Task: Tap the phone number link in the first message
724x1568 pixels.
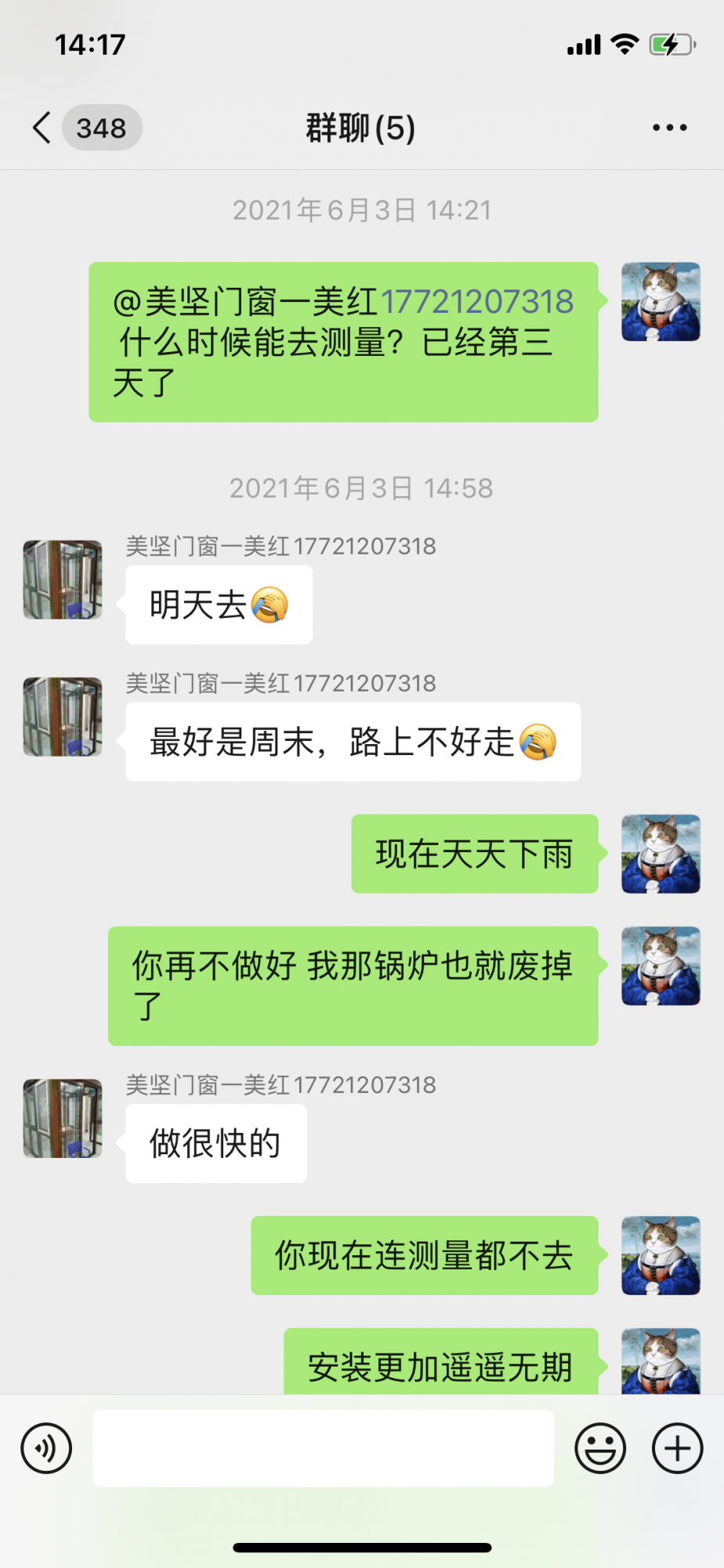Action: [477, 302]
